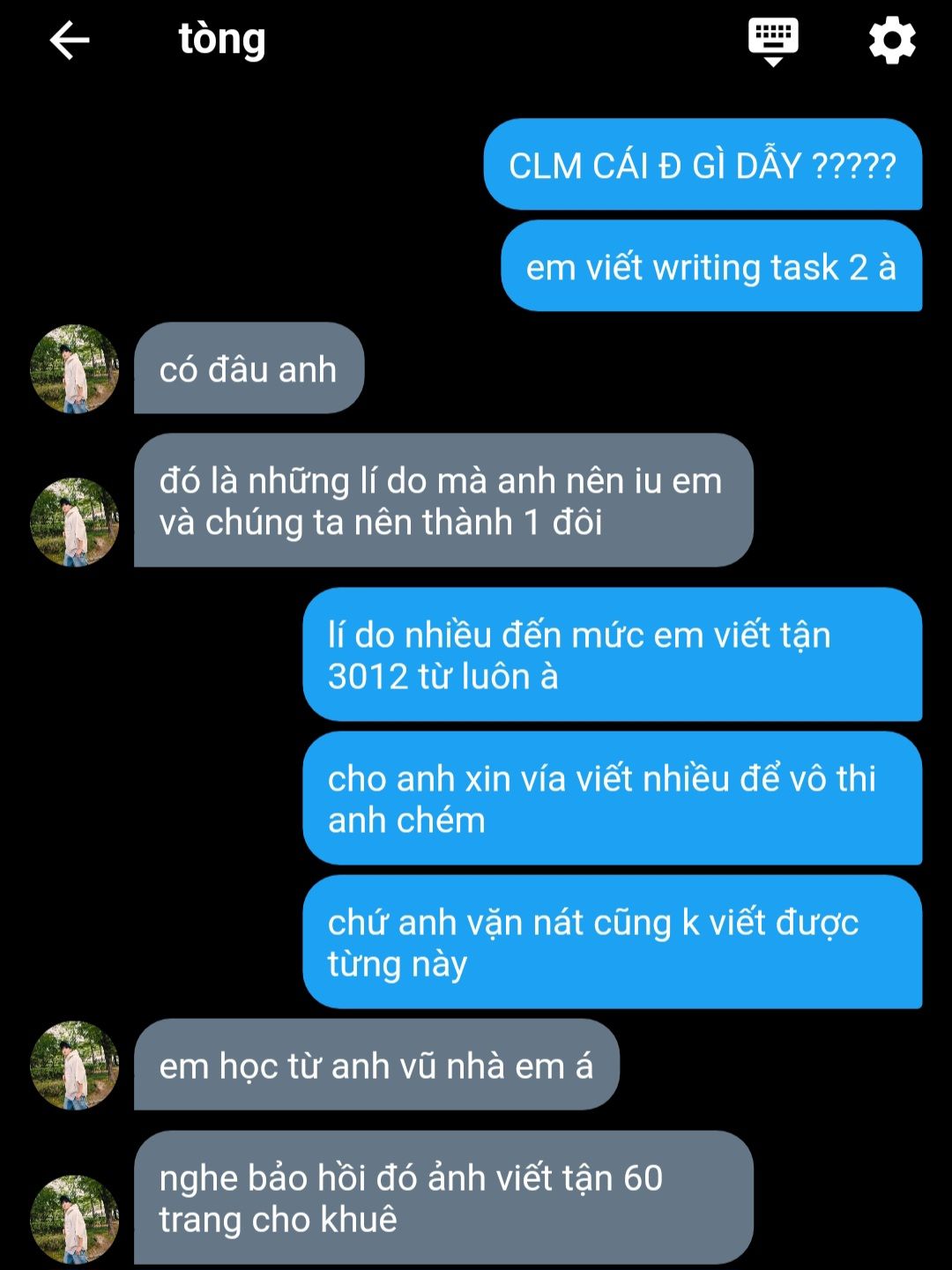Hide the keyboard with the keyboard icon
The image size is (952, 1270).
(773, 41)
